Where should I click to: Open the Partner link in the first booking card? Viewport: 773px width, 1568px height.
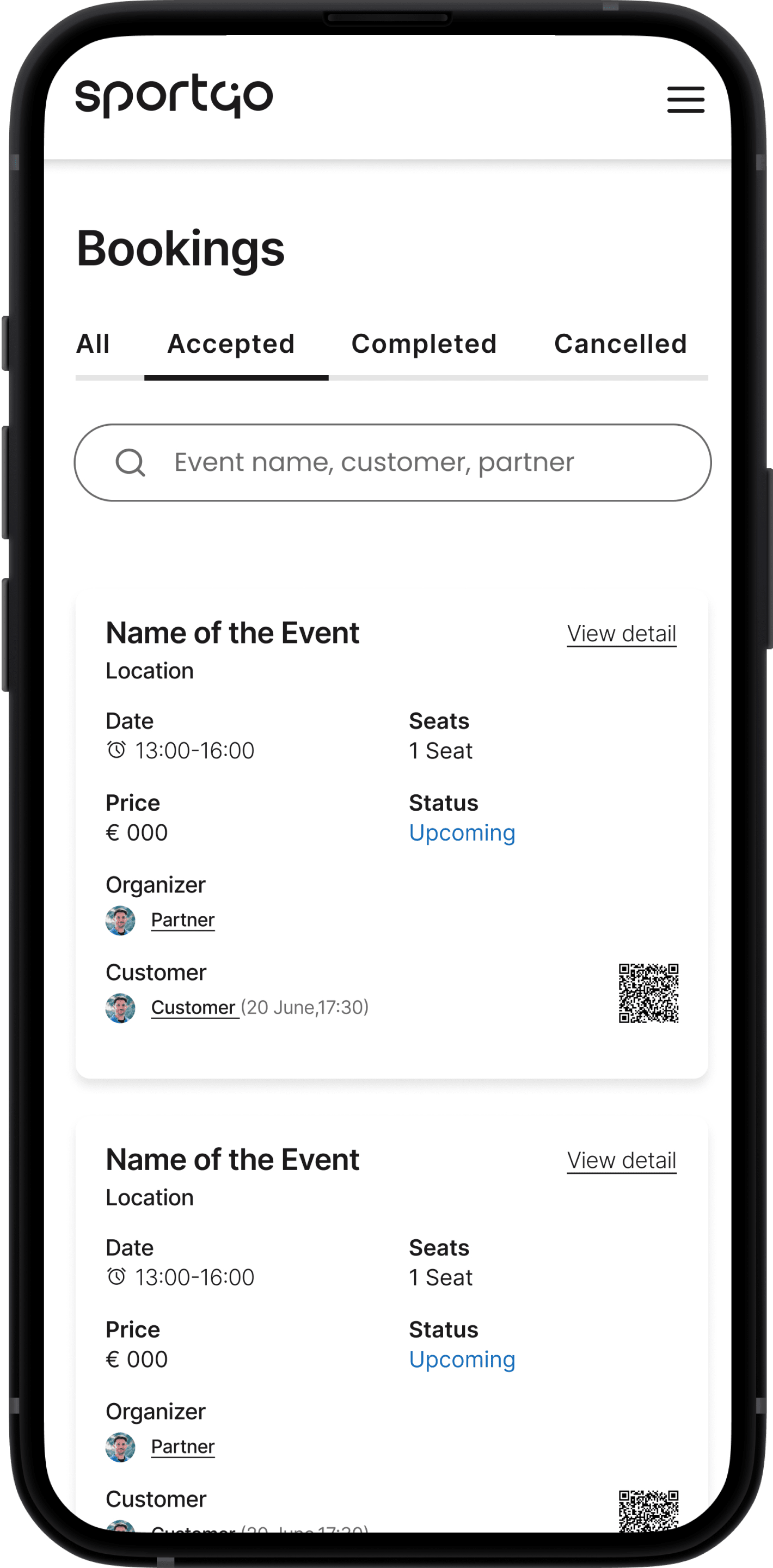[x=182, y=920]
